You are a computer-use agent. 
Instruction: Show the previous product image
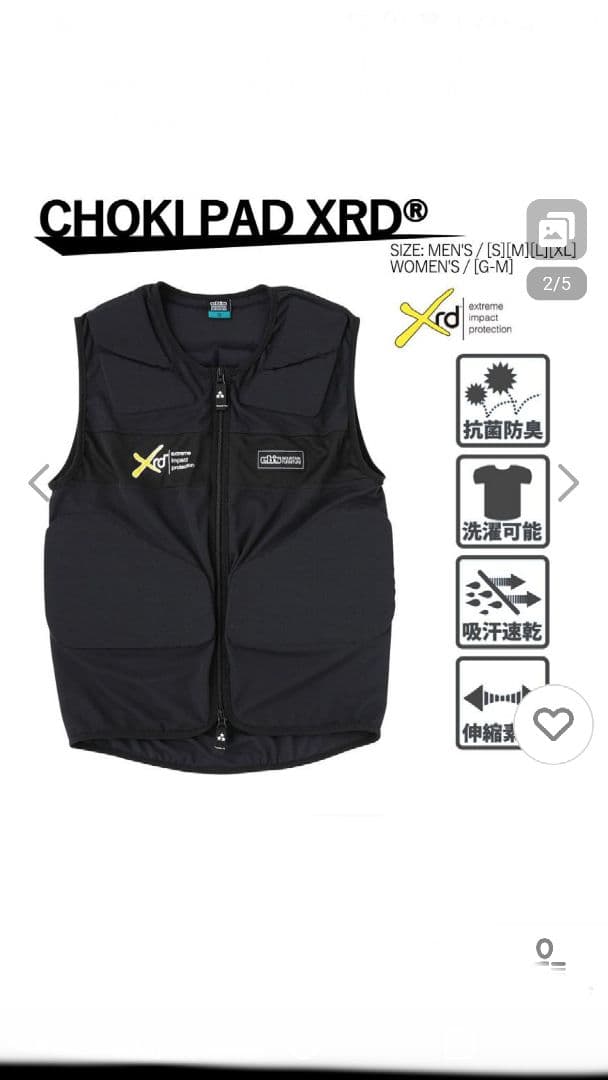click(x=39, y=482)
